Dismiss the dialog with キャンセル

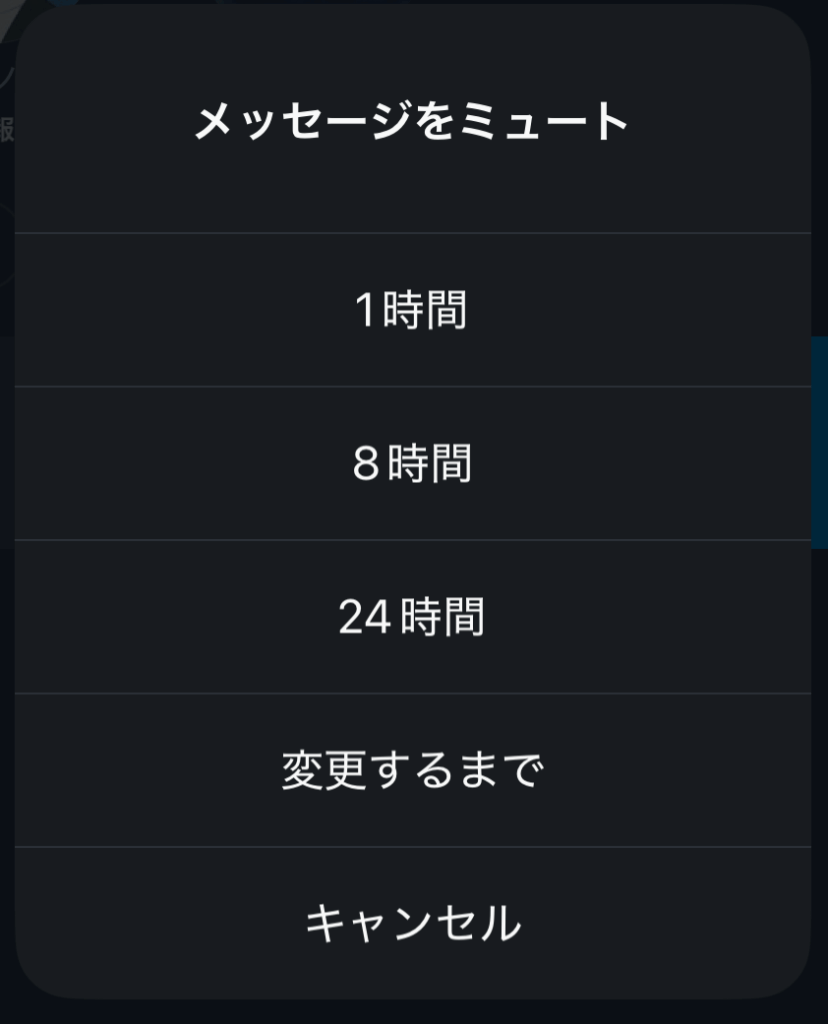pyautogui.click(x=412, y=923)
